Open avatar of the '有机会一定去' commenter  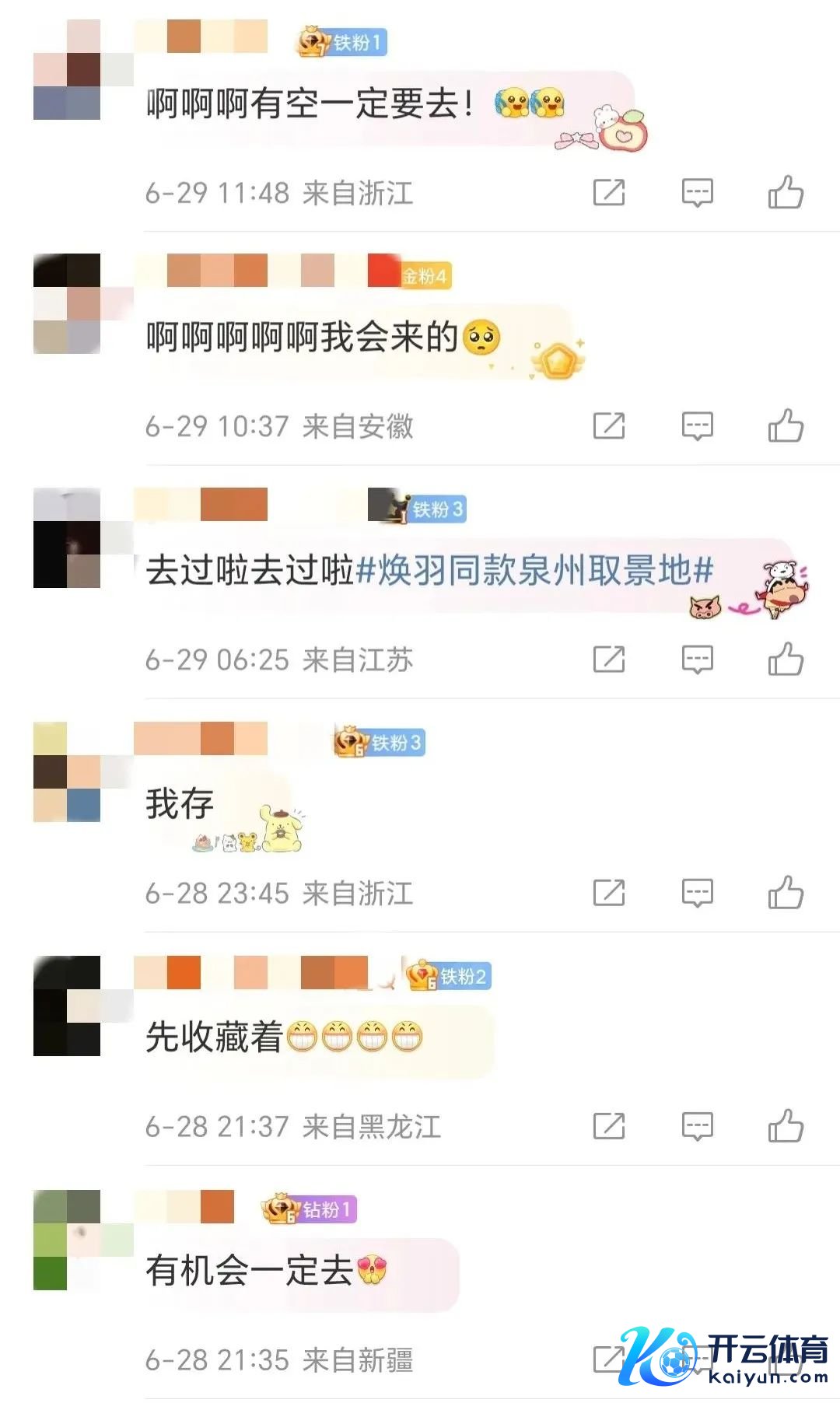67,1240
